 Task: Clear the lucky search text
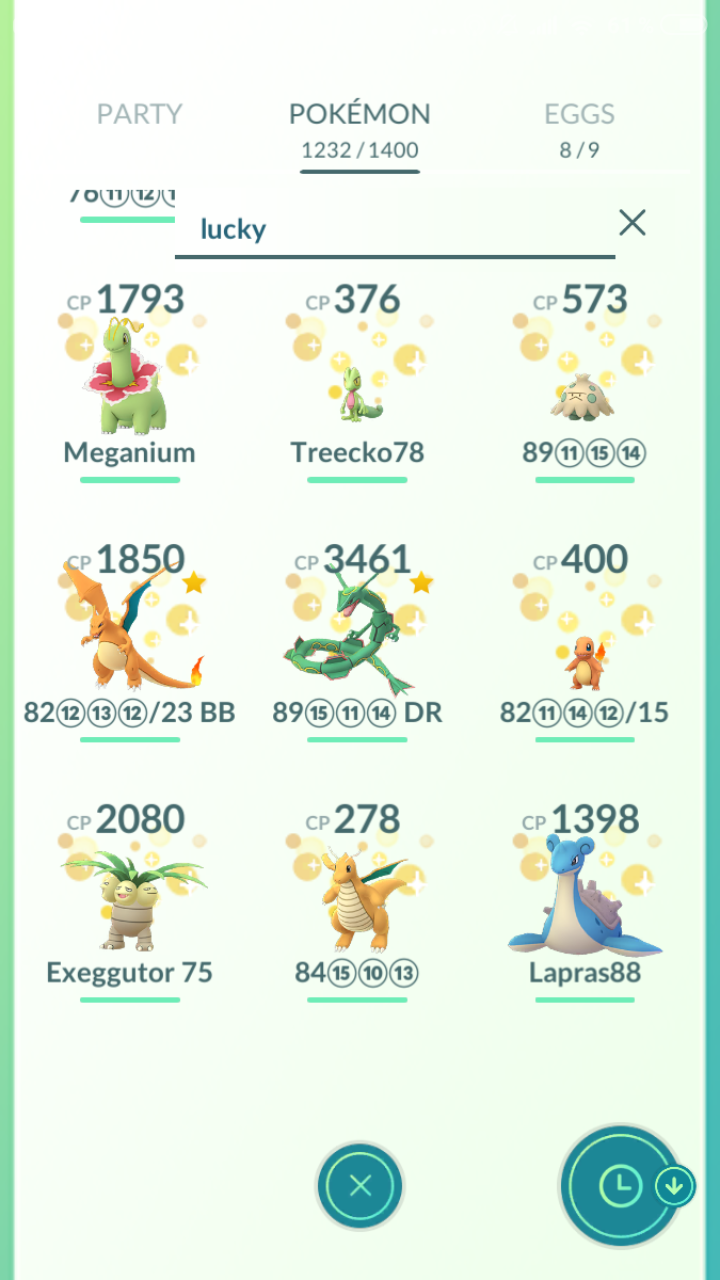632,223
